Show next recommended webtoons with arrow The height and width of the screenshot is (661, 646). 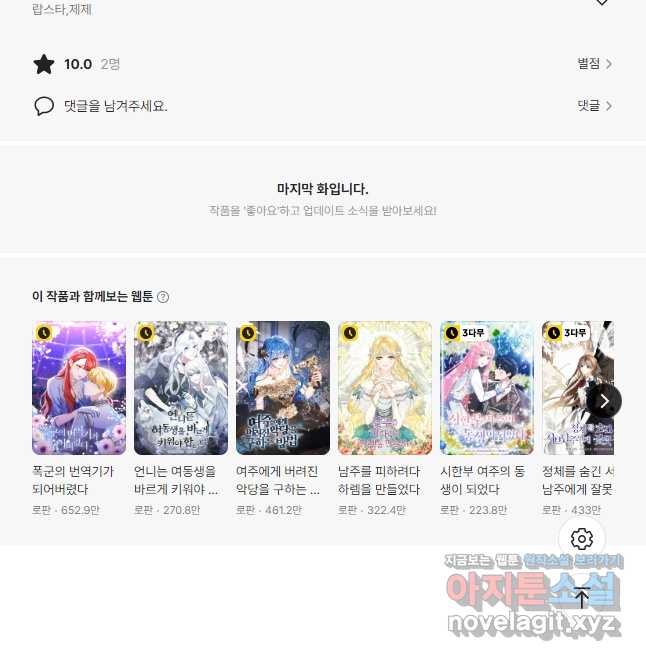604,401
